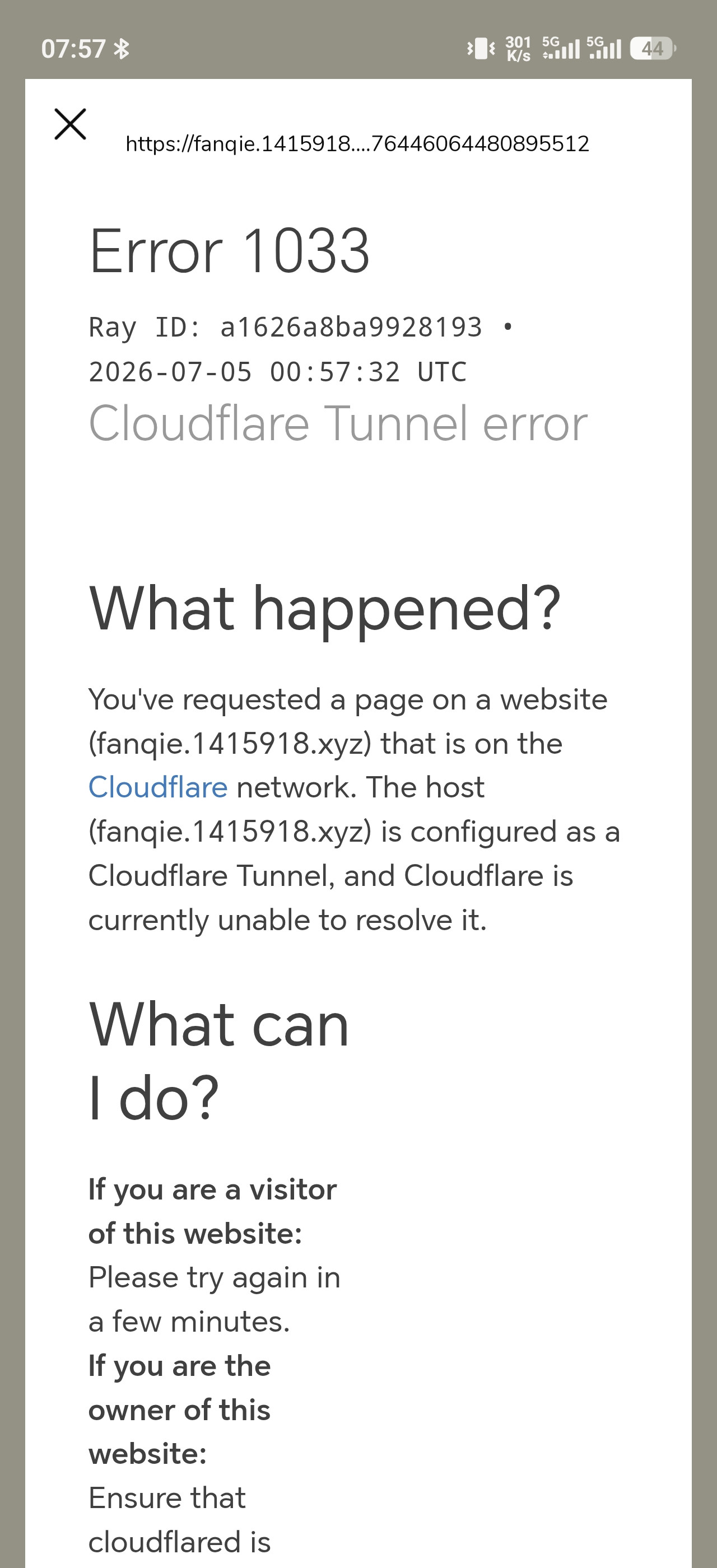Open the Cloudflare link

[x=159, y=787]
